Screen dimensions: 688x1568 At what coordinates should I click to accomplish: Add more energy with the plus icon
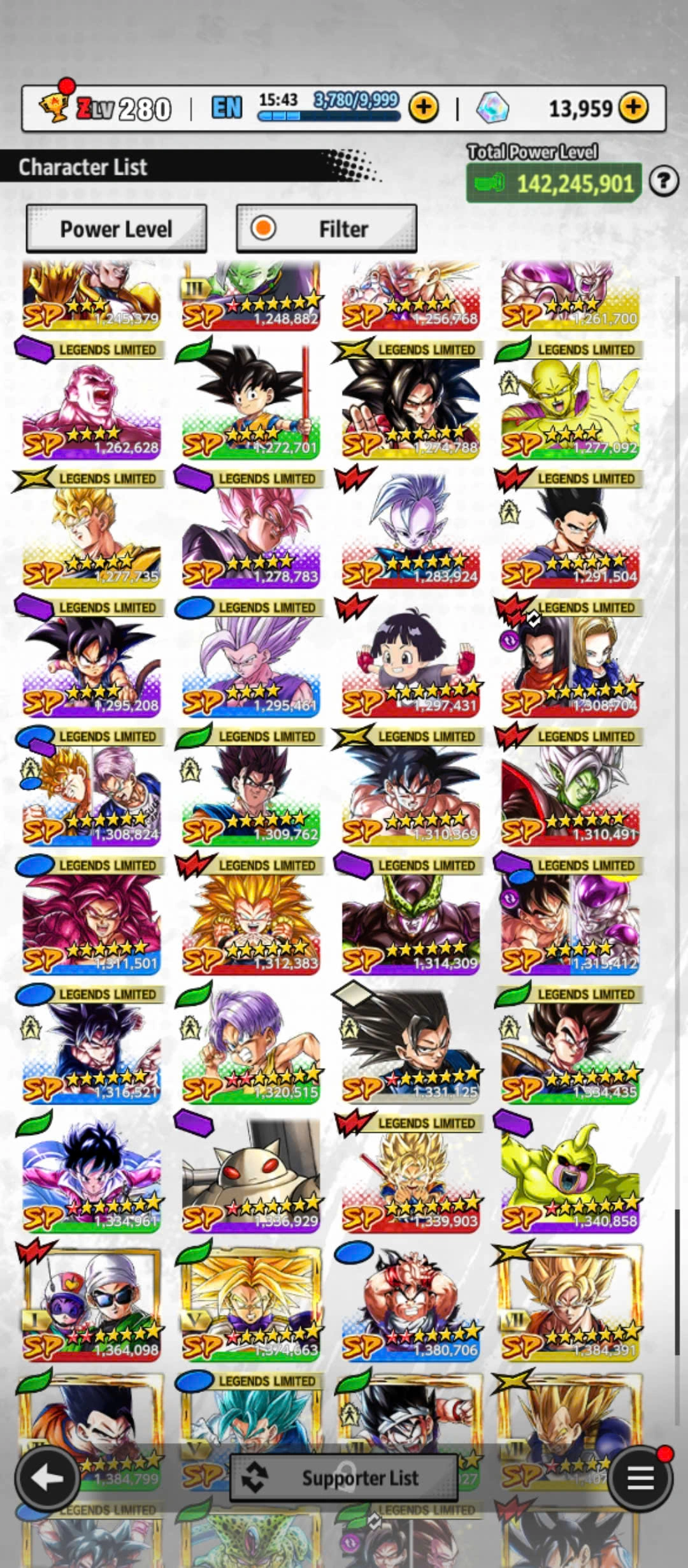tap(424, 108)
